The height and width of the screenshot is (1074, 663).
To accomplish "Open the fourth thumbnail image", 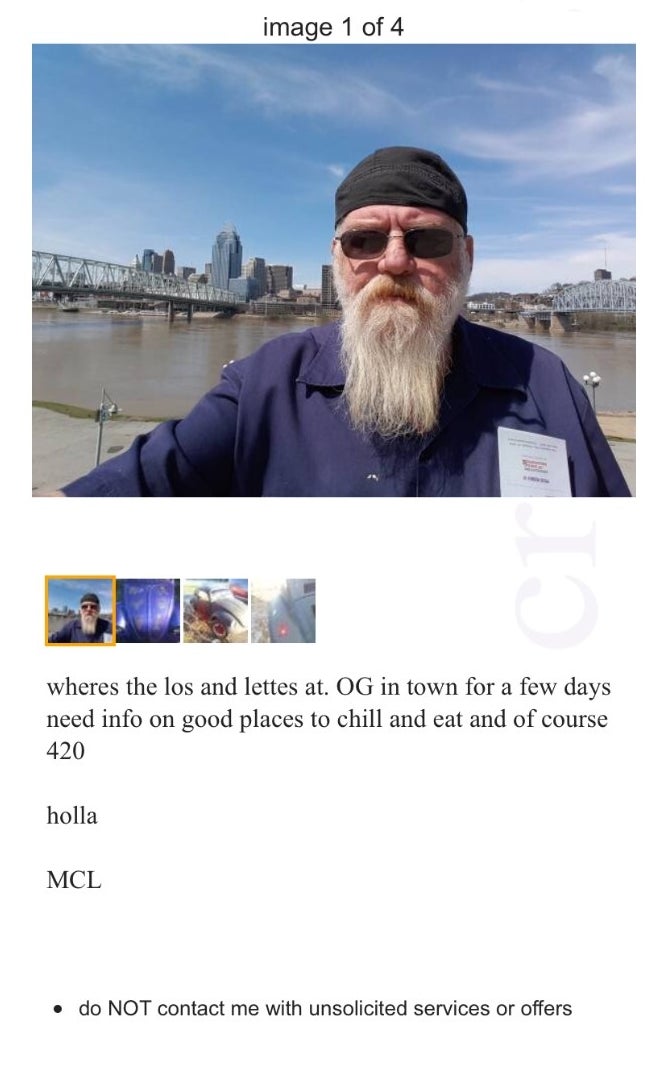I will pos(284,610).
